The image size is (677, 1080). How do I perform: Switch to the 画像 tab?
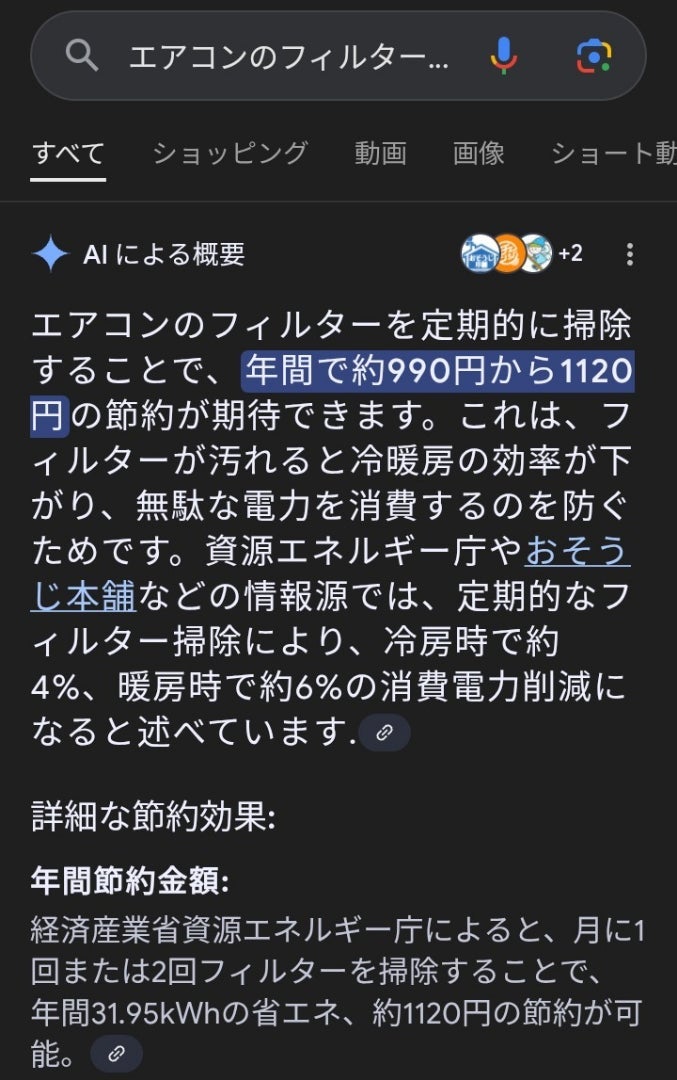click(x=478, y=154)
